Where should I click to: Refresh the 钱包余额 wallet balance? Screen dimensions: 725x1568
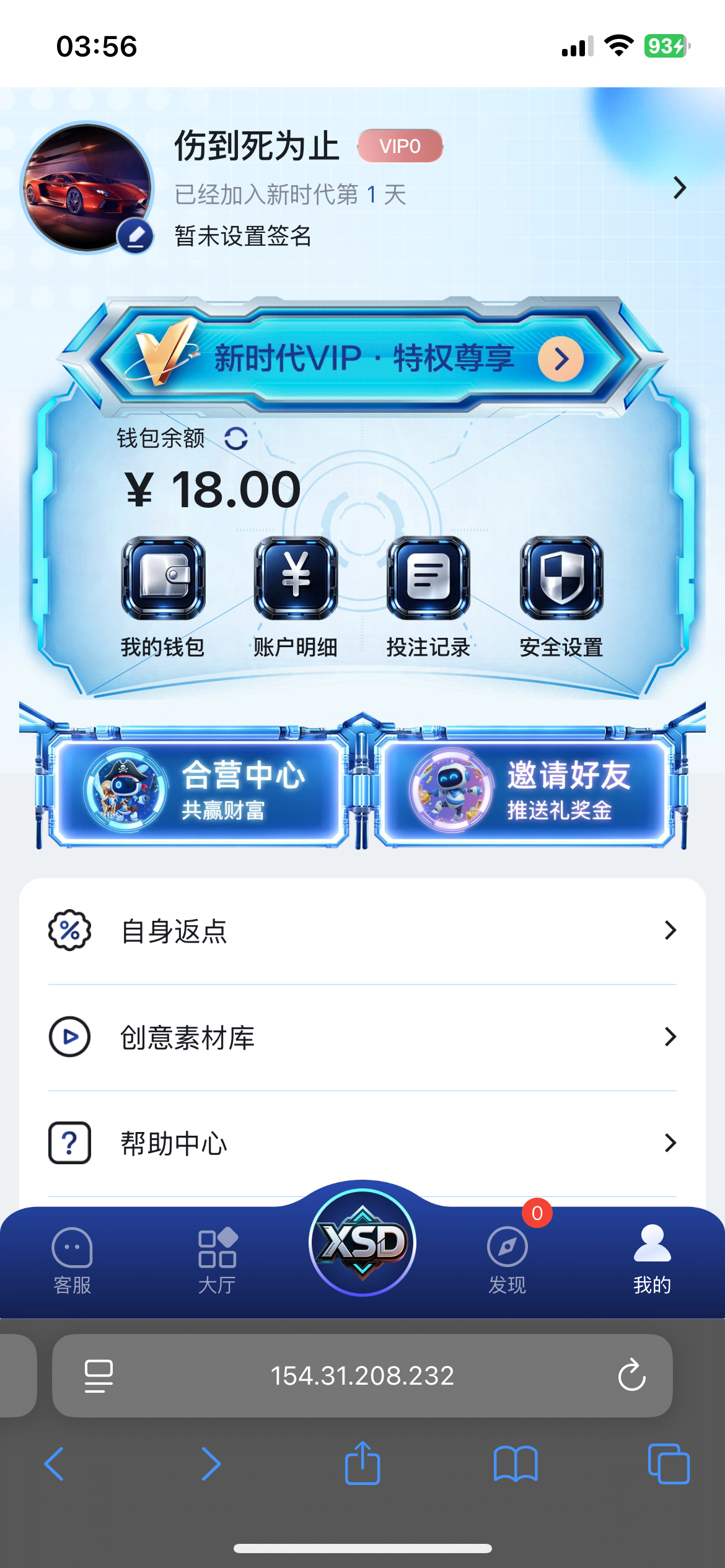pyautogui.click(x=235, y=438)
